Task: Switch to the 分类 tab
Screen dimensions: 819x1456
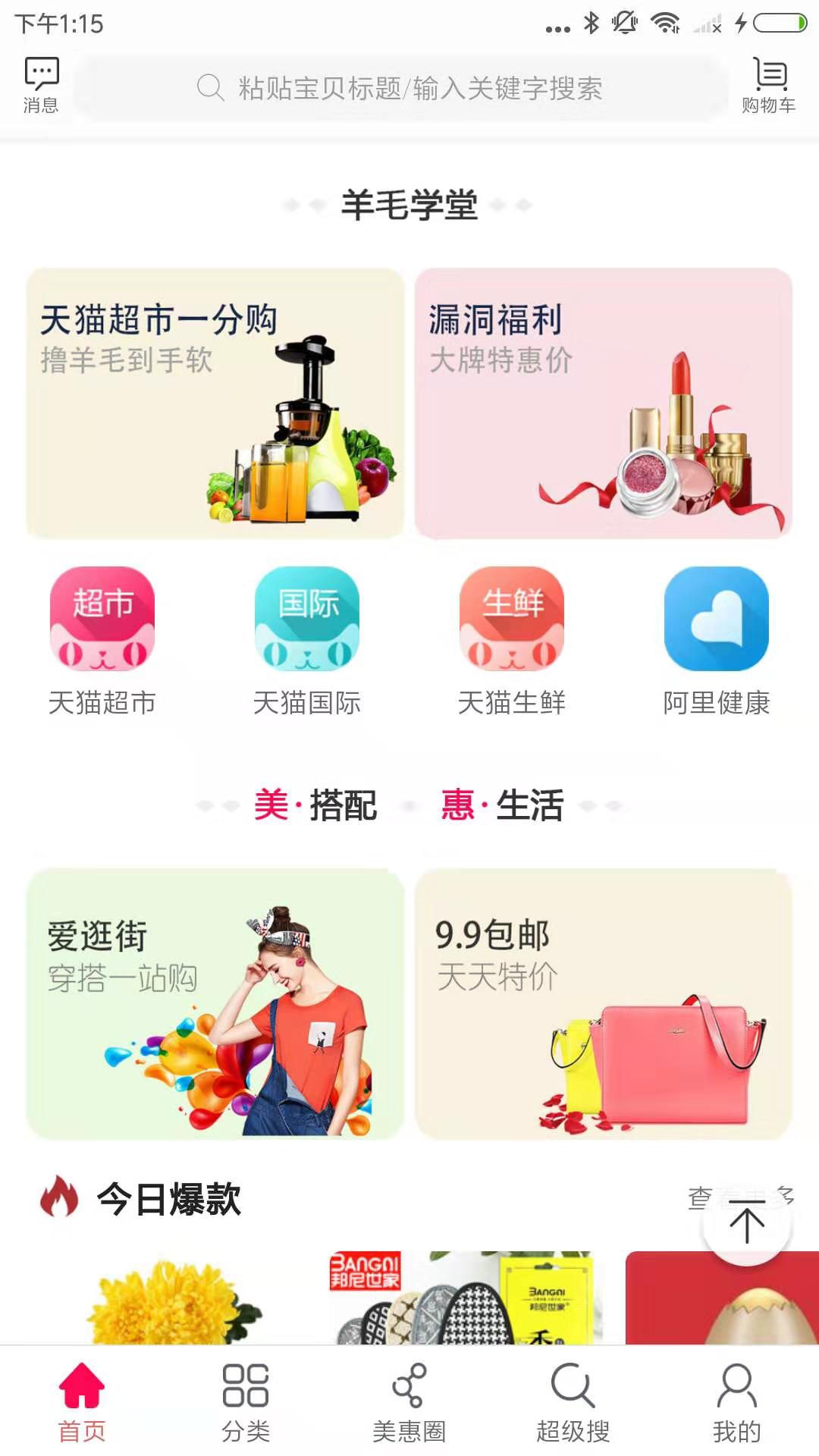Action: (246, 1402)
